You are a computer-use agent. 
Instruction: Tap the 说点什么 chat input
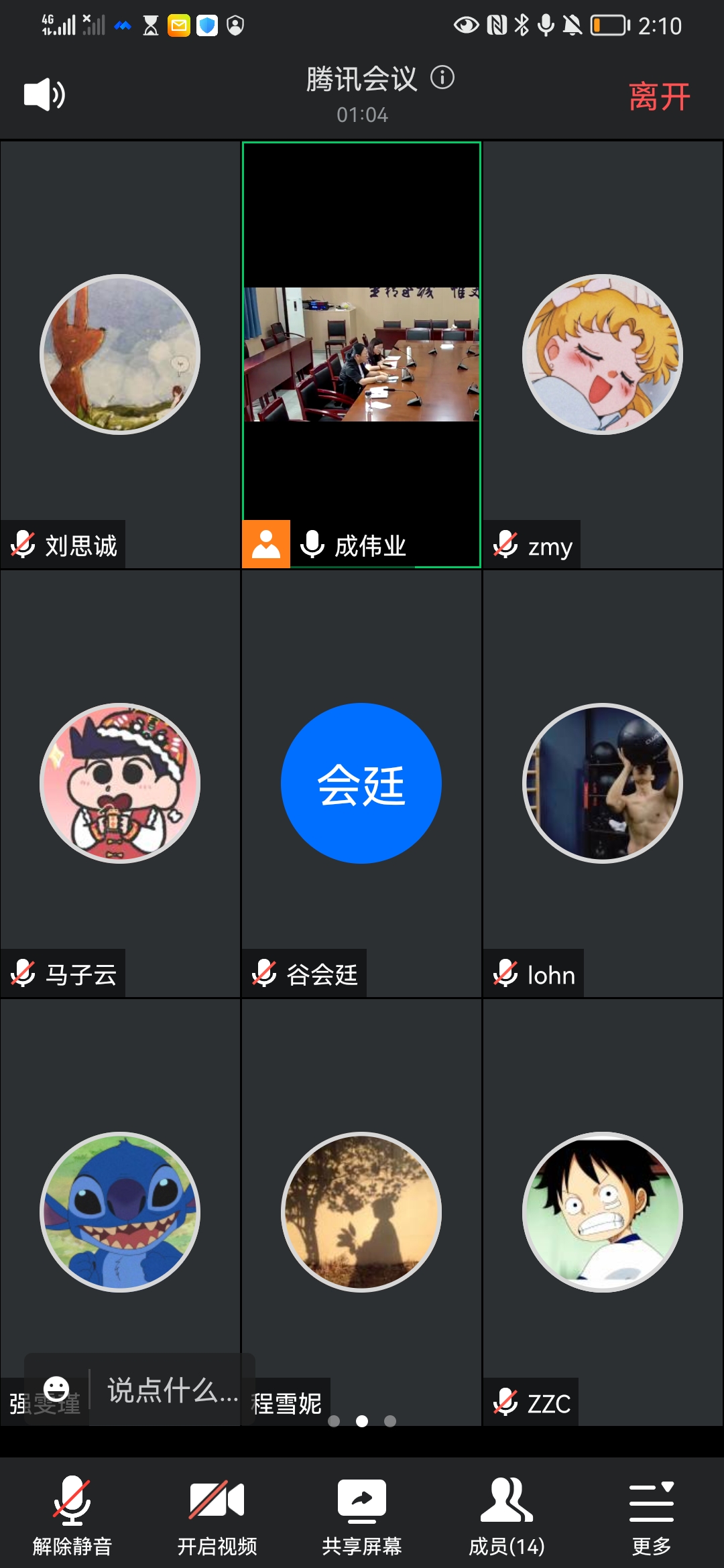coord(172,1390)
